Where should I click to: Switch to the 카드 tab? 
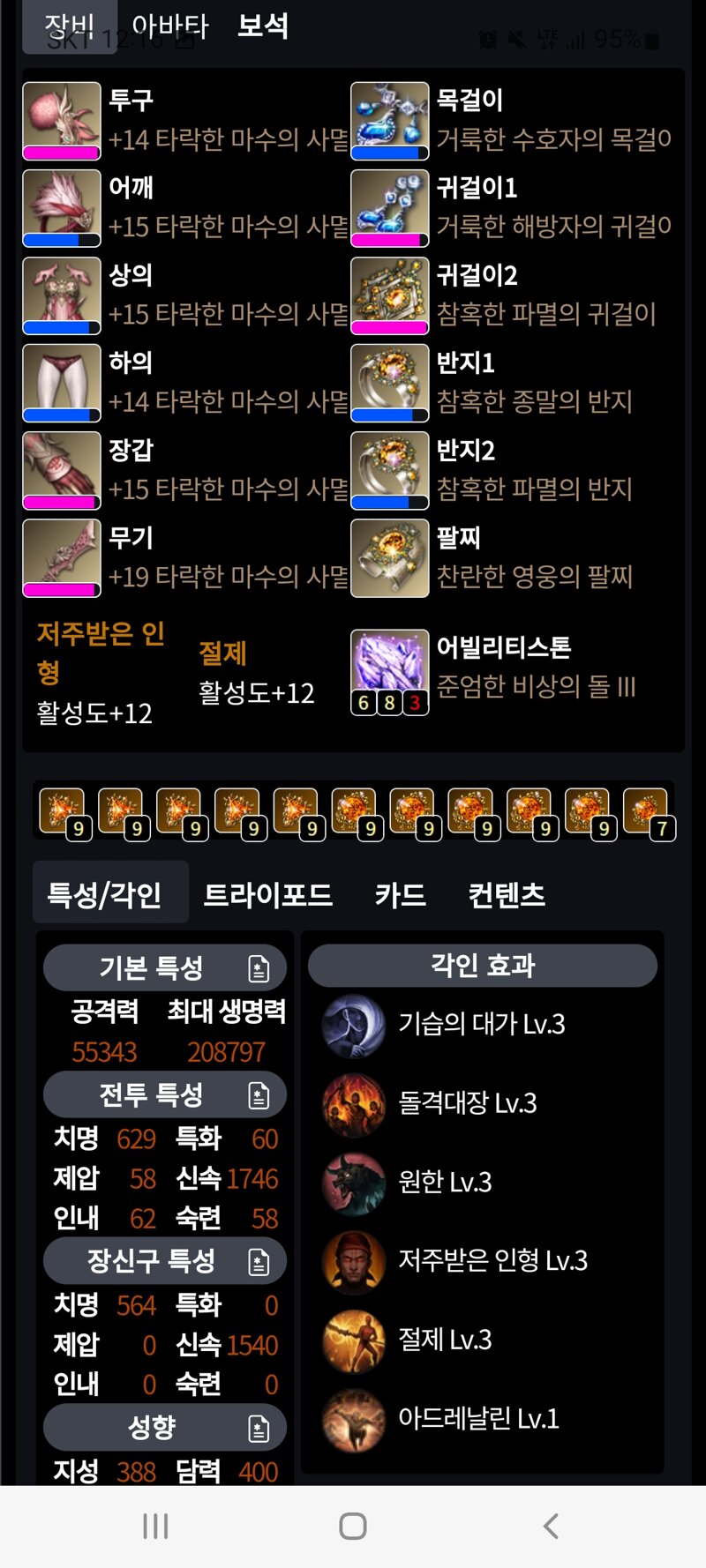[400, 895]
